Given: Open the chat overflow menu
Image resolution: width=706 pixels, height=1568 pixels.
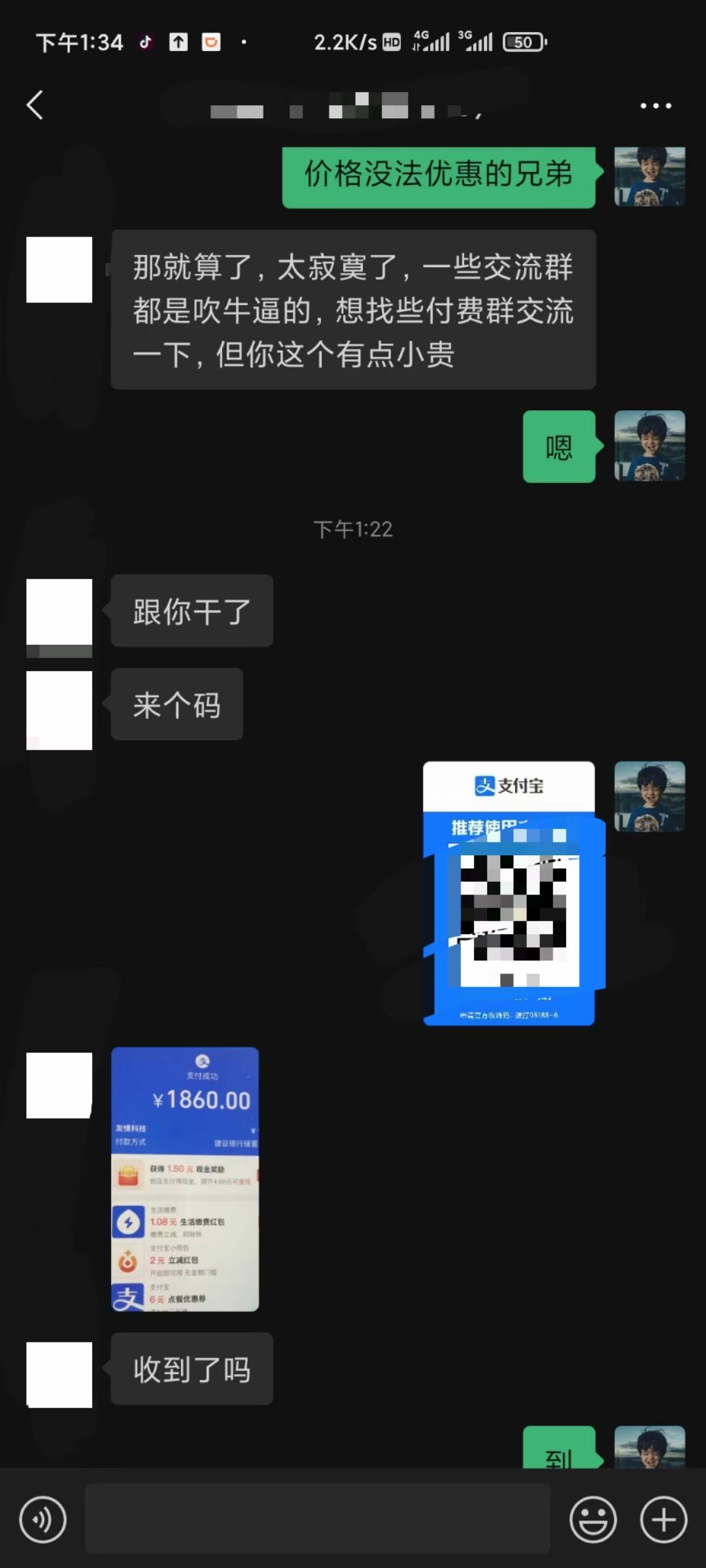Looking at the screenshot, I should point(655,106).
